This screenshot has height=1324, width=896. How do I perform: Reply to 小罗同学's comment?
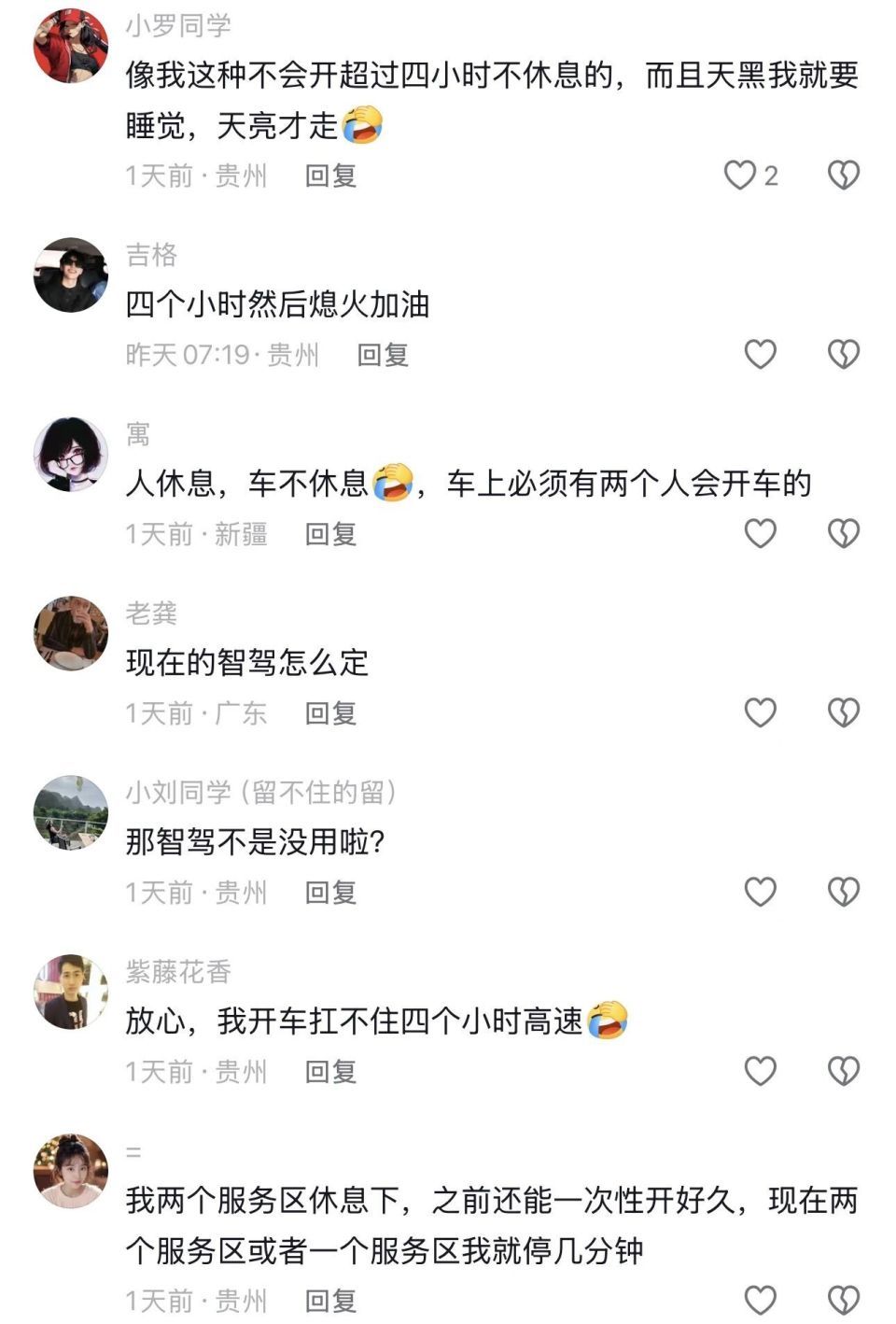(330, 176)
